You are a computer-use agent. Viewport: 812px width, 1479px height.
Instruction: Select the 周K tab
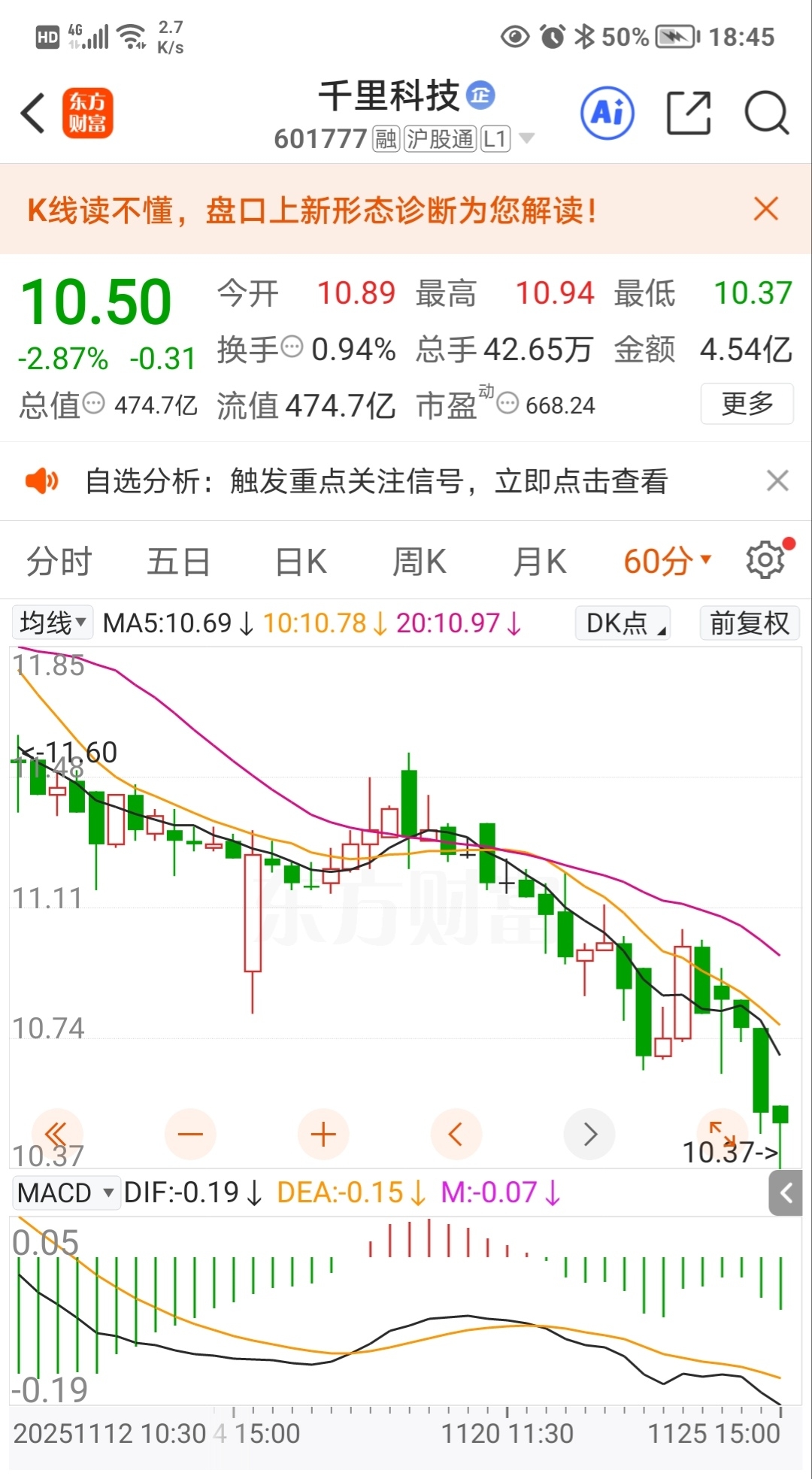click(x=420, y=562)
